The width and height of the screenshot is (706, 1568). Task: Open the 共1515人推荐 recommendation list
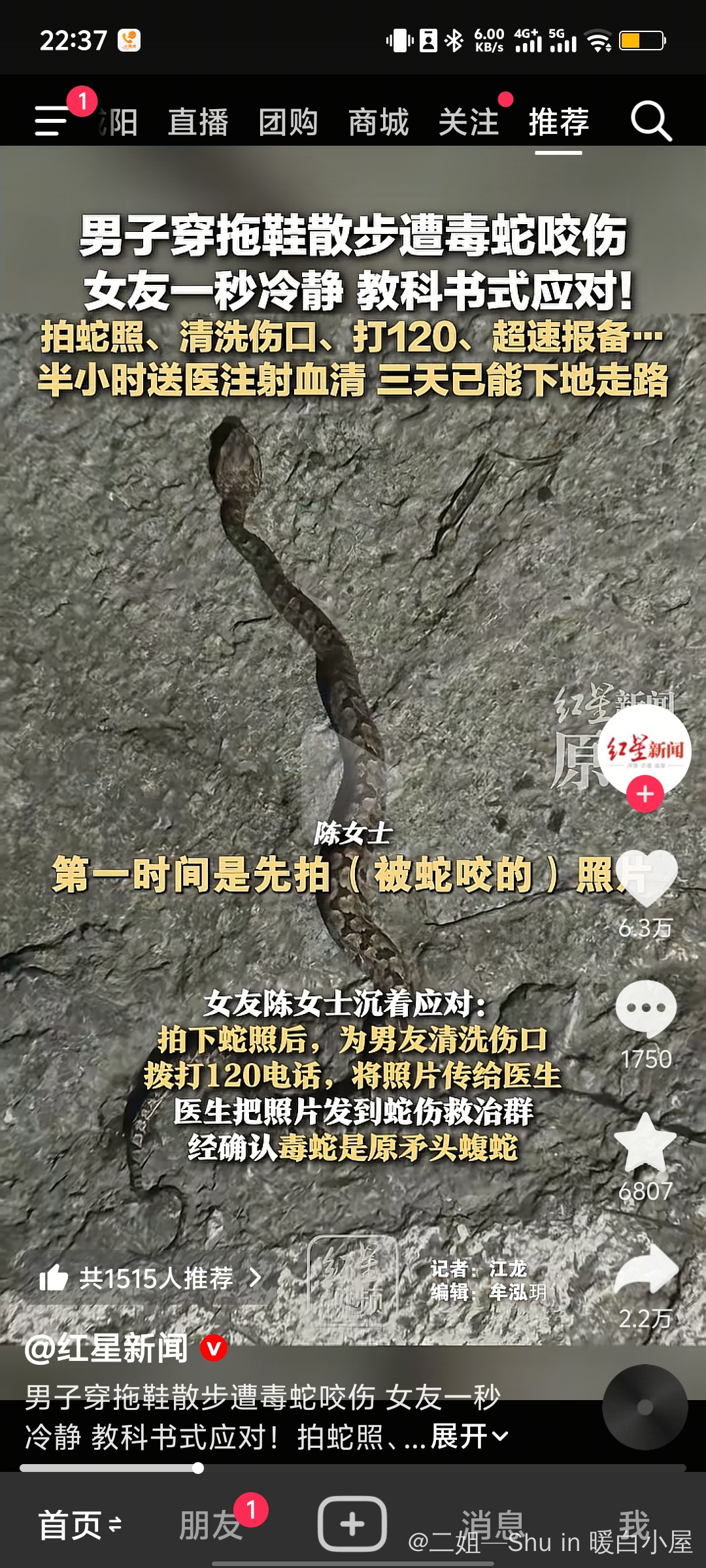click(150, 1277)
